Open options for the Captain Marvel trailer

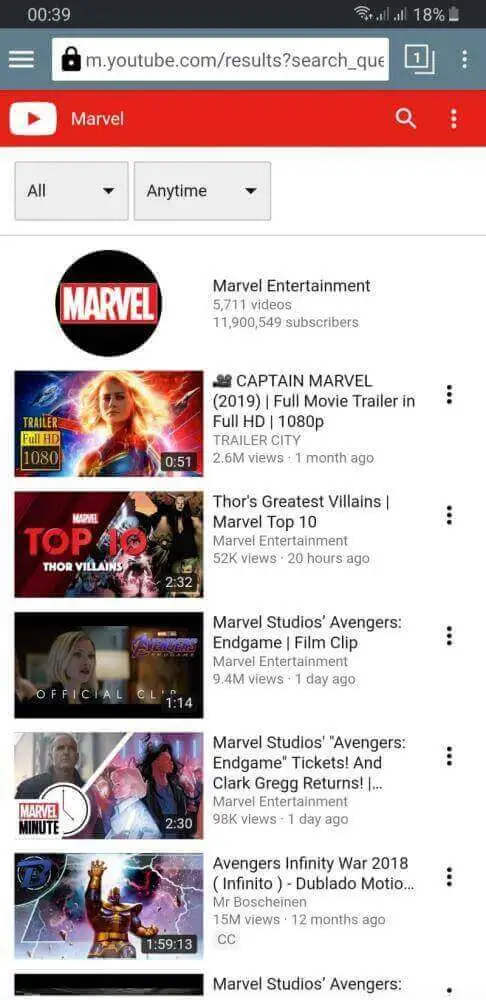(450, 394)
